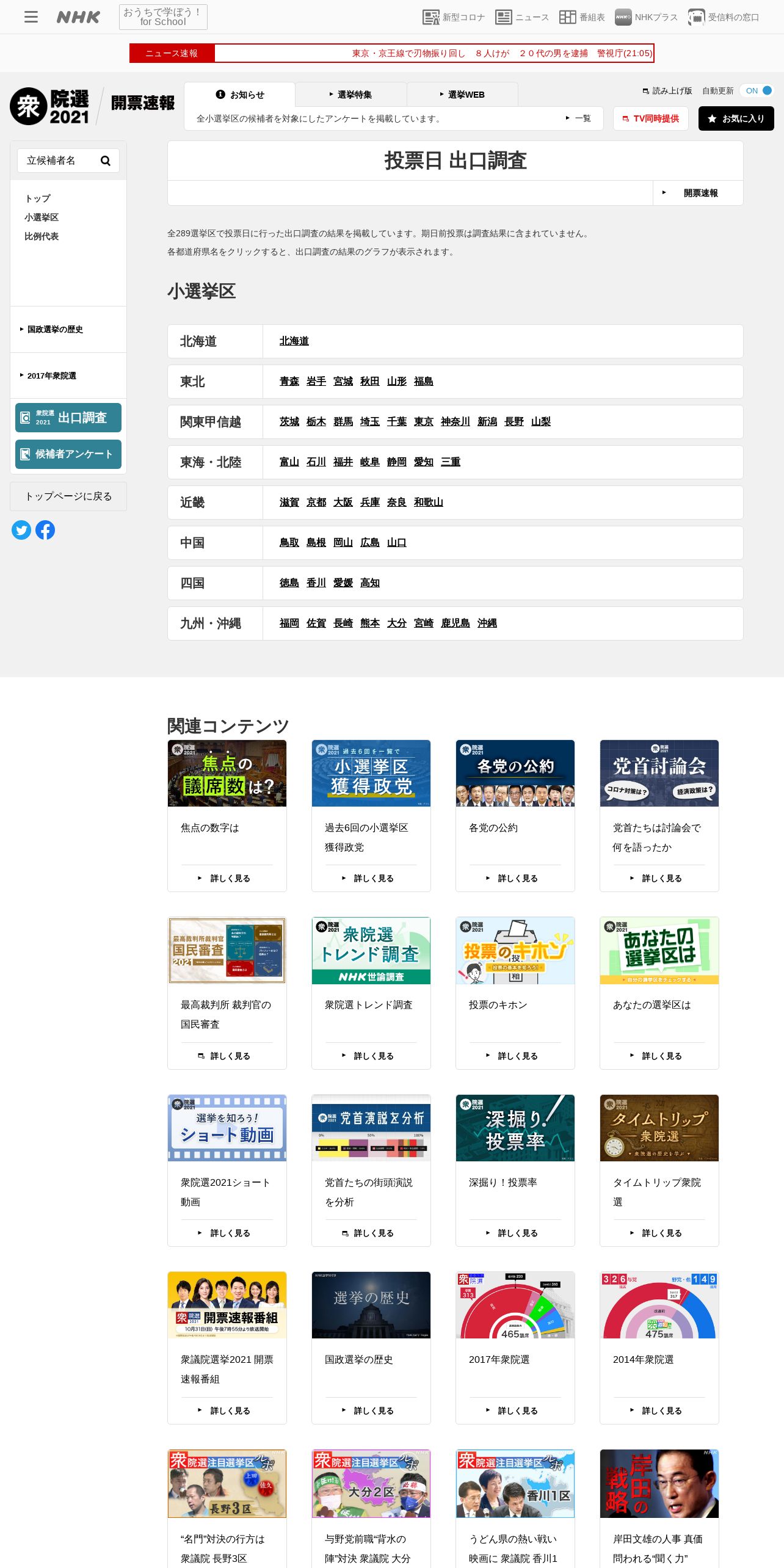Add page to favorites with お気に入り
The width and height of the screenshot is (784, 1568).
click(x=736, y=118)
